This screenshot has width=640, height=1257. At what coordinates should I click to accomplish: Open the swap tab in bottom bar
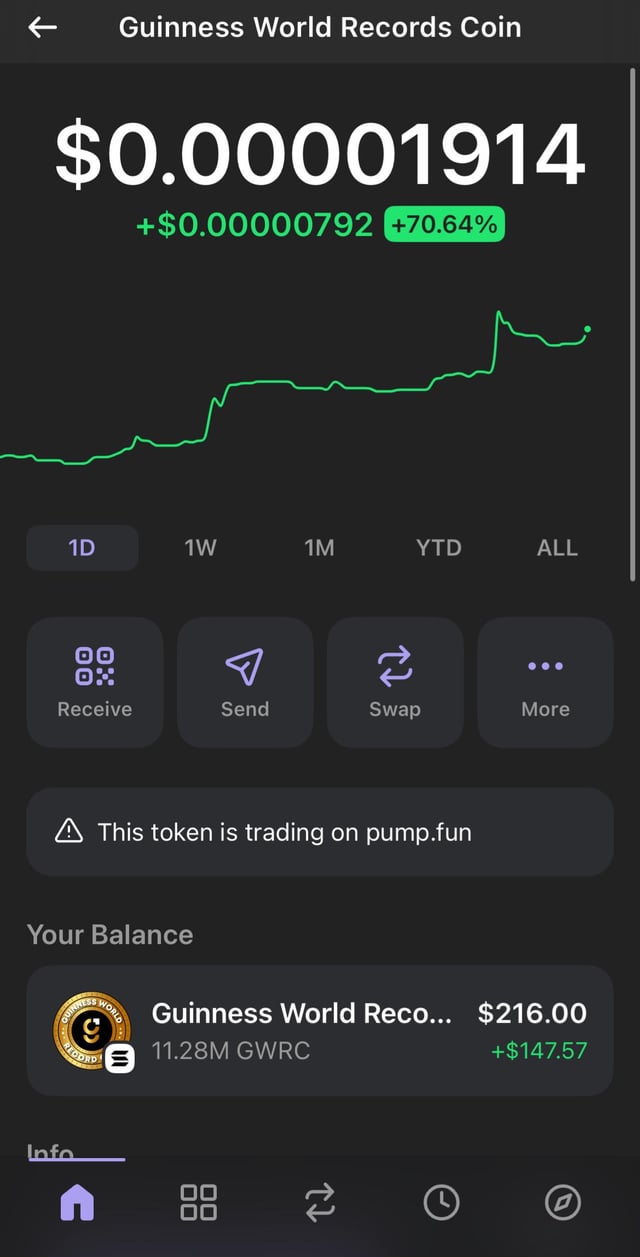click(x=320, y=1202)
